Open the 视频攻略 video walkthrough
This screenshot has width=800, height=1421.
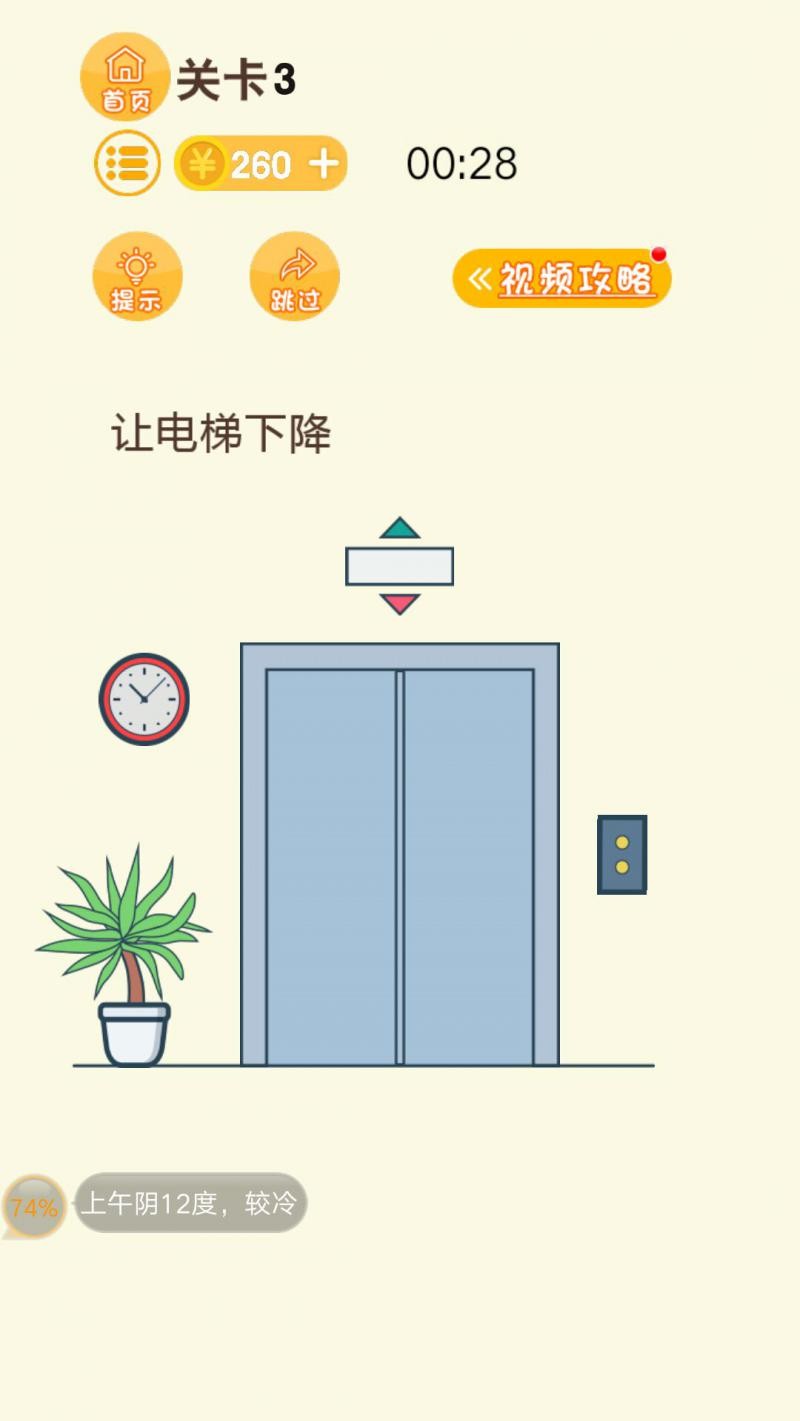click(561, 279)
